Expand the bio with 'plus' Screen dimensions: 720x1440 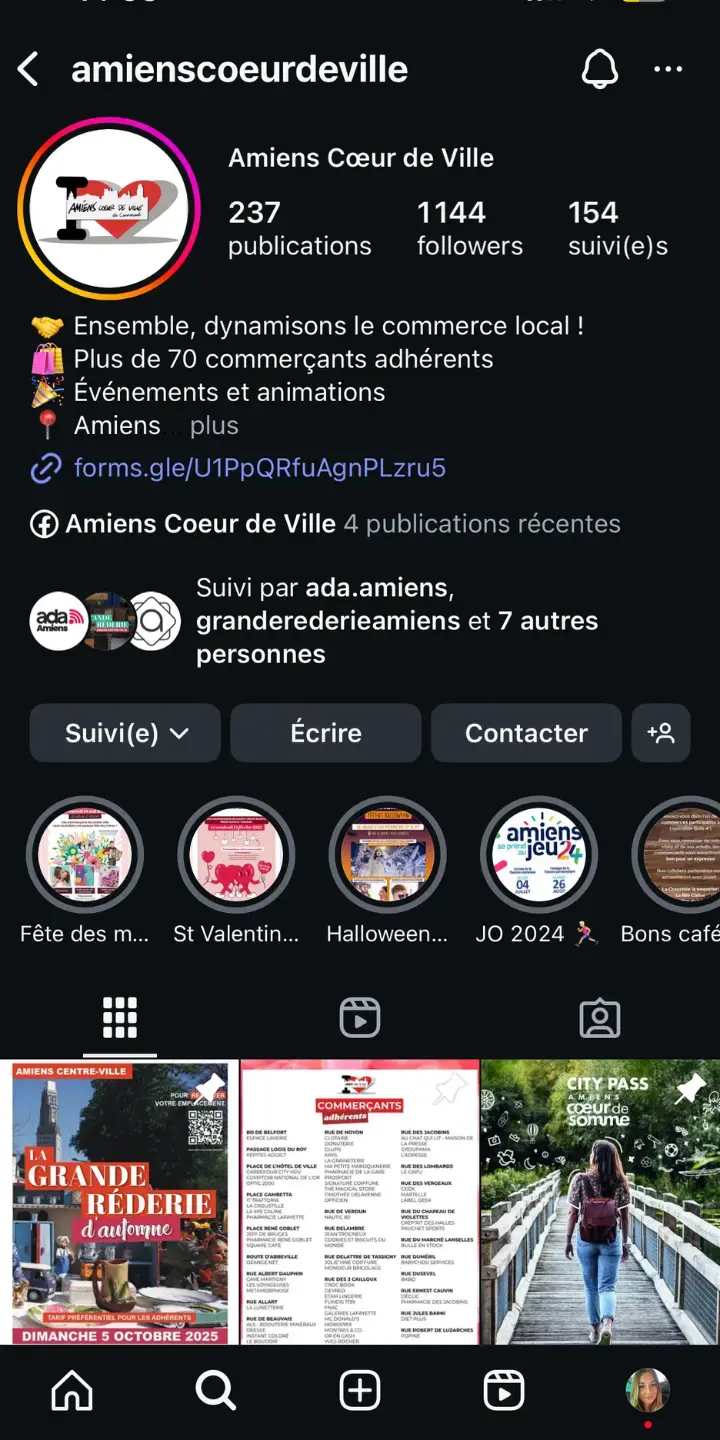click(214, 426)
